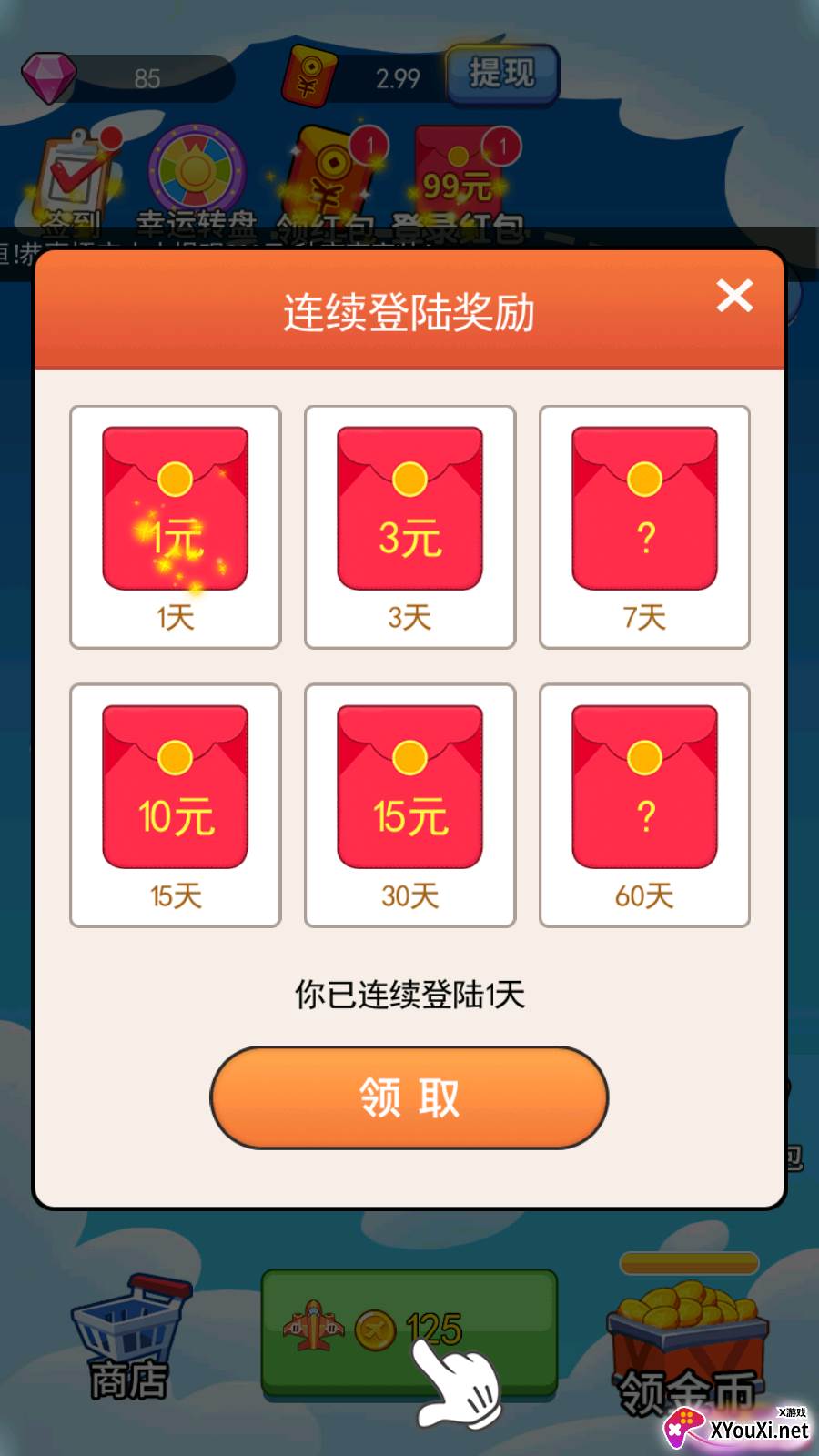Select the 15天 10元 red envelope card
This screenshot has height=1456, width=819.
pyautogui.click(x=176, y=805)
